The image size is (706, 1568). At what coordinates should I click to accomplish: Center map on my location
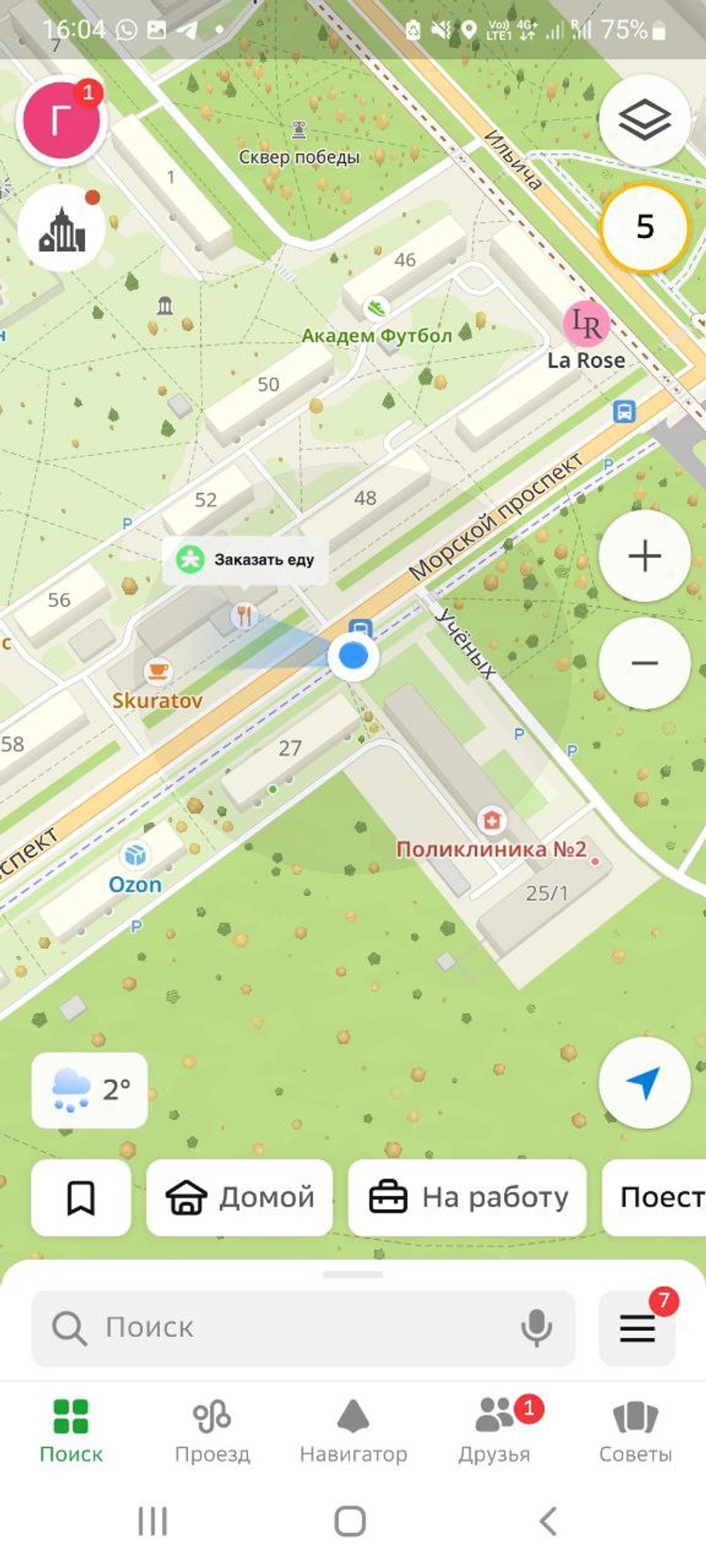tap(644, 1083)
